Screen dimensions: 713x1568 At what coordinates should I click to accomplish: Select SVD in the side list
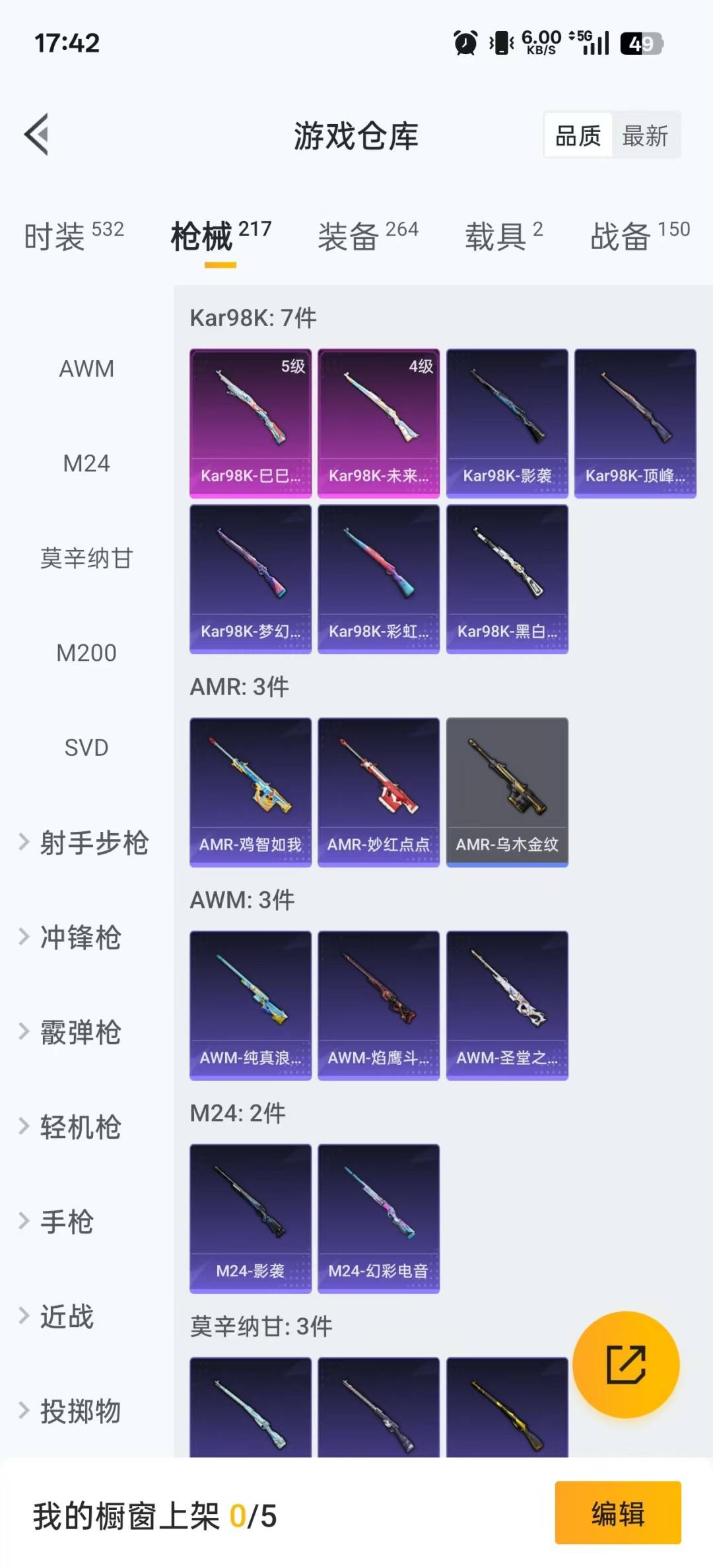[x=86, y=747]
